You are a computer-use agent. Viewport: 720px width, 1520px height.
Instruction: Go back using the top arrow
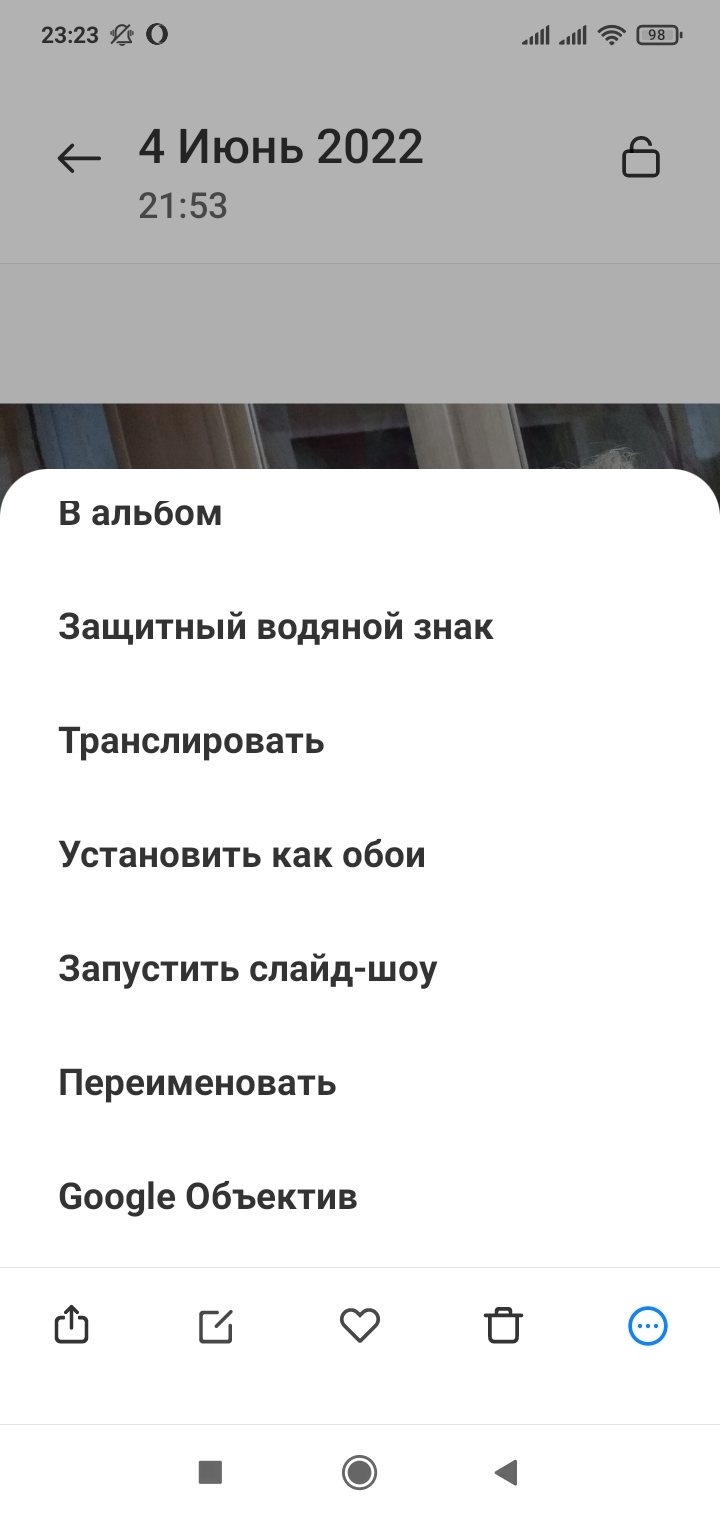click(79, 158)
